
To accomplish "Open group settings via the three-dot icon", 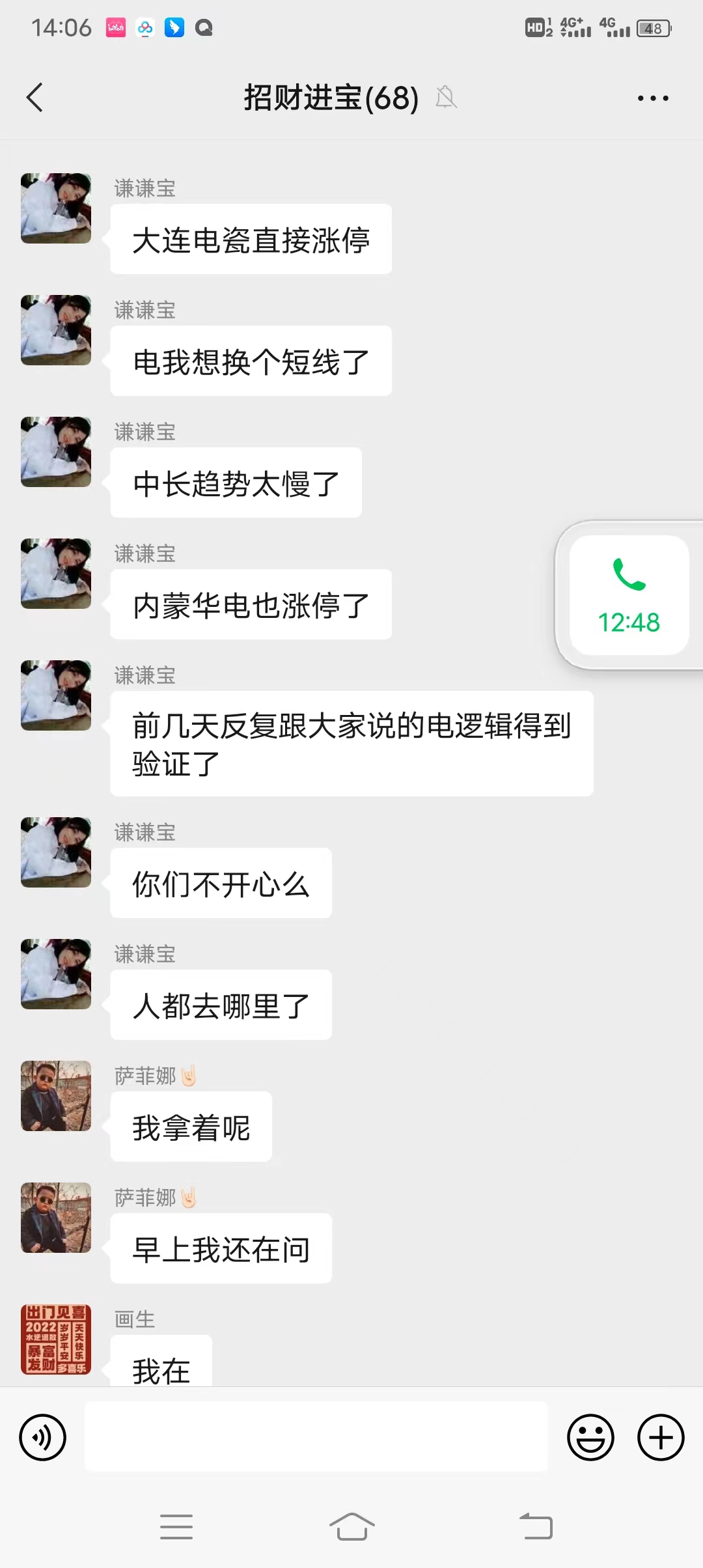I will [652, 98].
